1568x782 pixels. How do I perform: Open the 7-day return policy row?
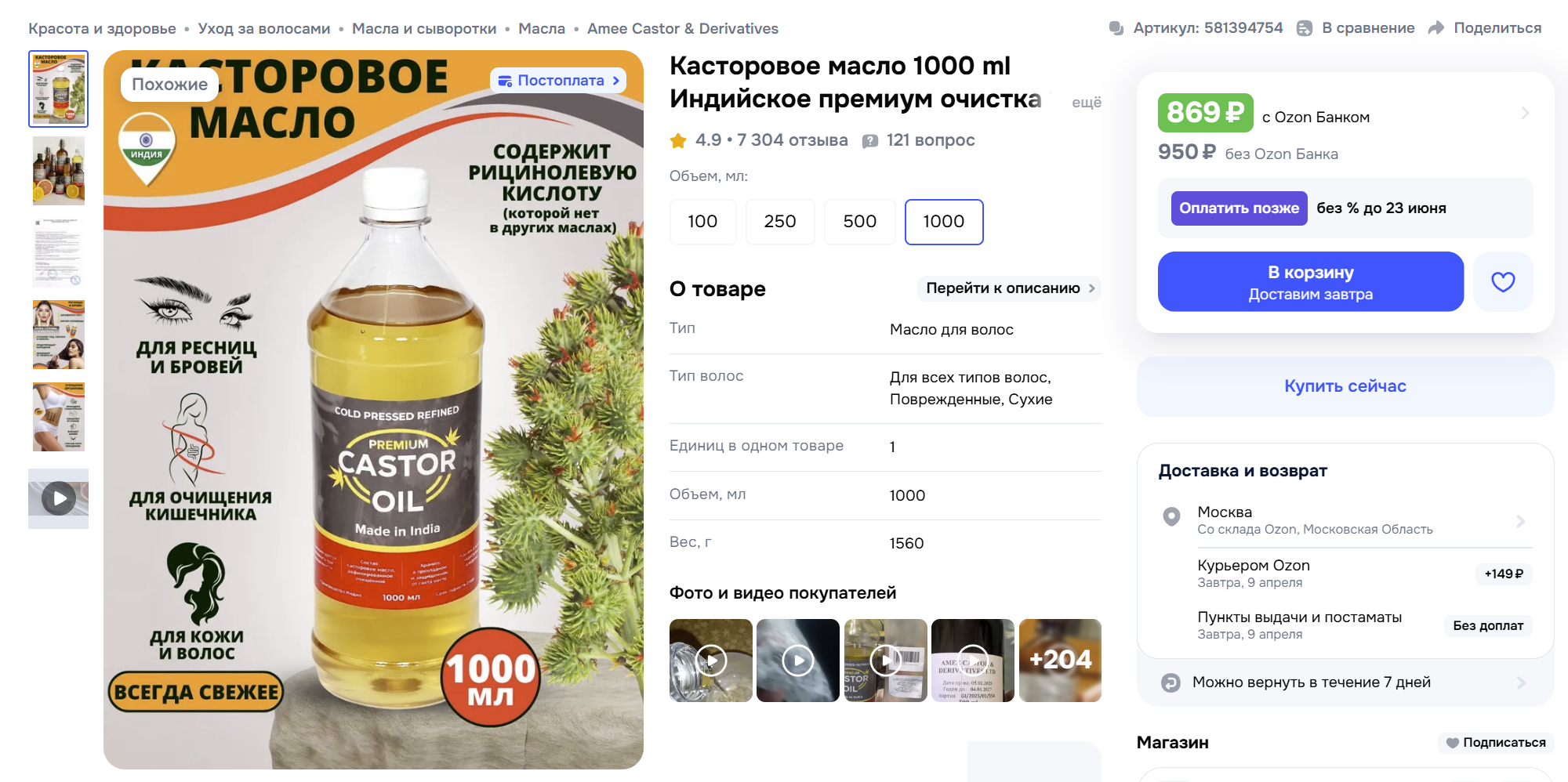pyautogui.click(x=1345, y=682)
